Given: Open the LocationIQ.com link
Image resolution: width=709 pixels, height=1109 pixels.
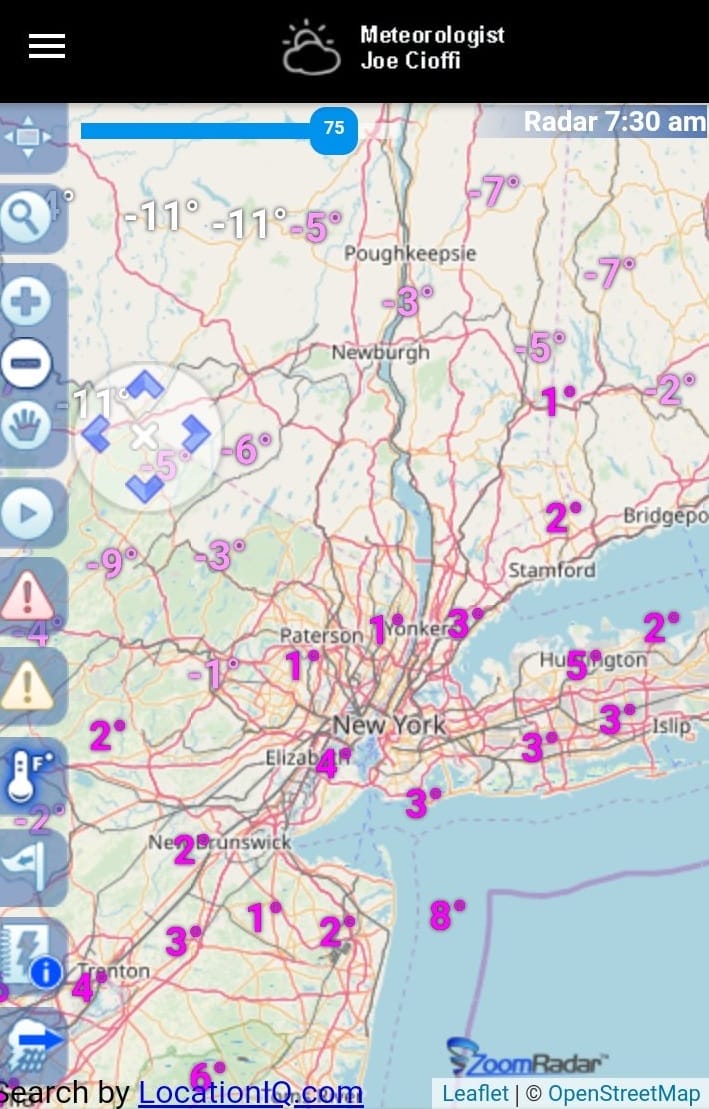Looking at the screenshot, I should pos(250,1093).
